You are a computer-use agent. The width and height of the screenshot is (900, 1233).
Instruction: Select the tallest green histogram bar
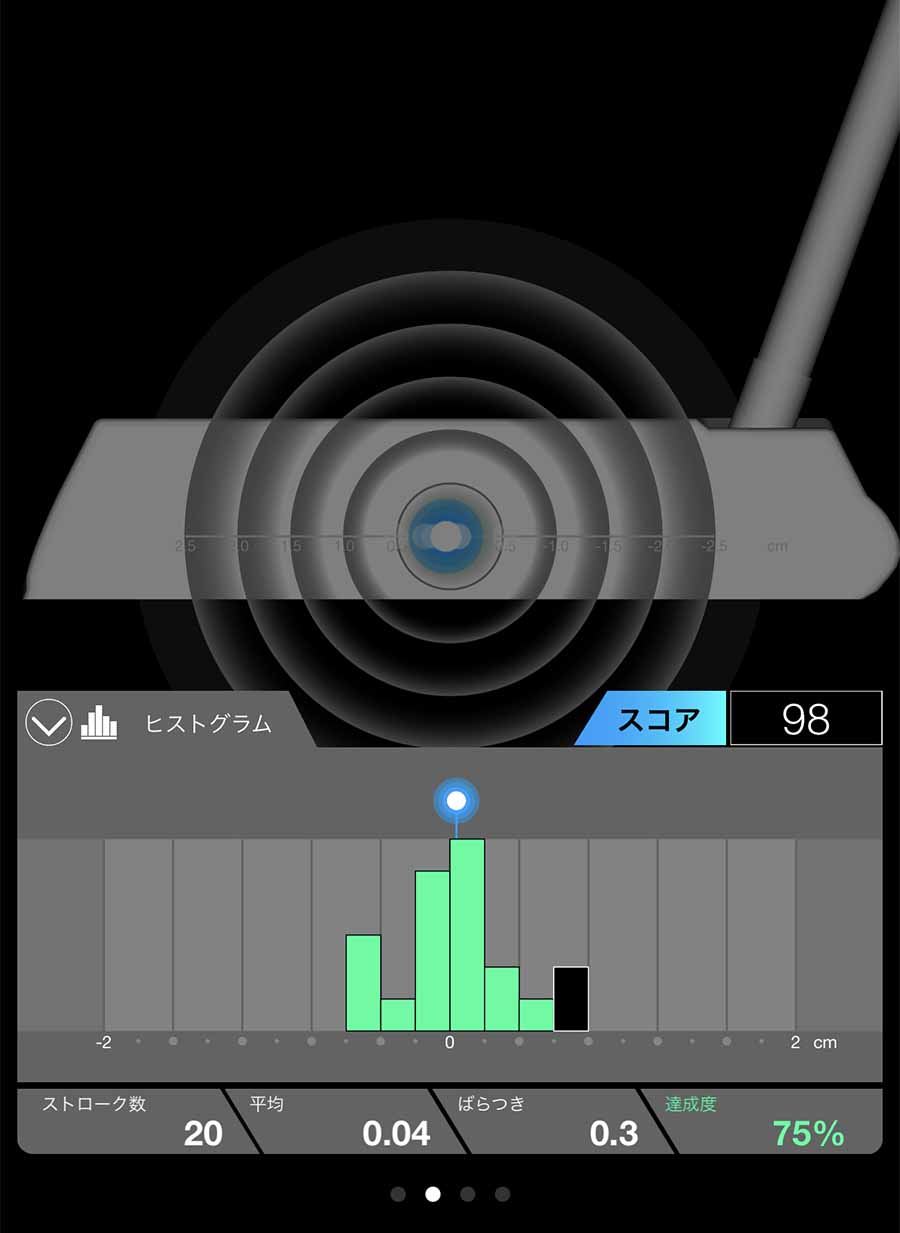coord(467,935)
